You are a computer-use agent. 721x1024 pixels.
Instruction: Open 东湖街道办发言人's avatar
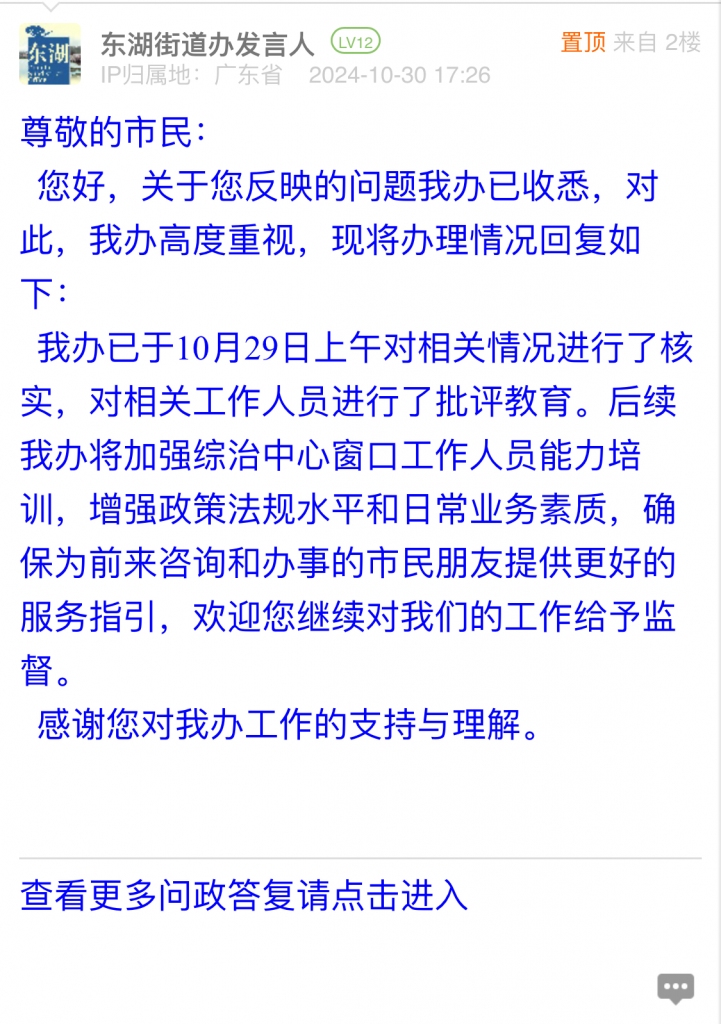tap(49, 55)
